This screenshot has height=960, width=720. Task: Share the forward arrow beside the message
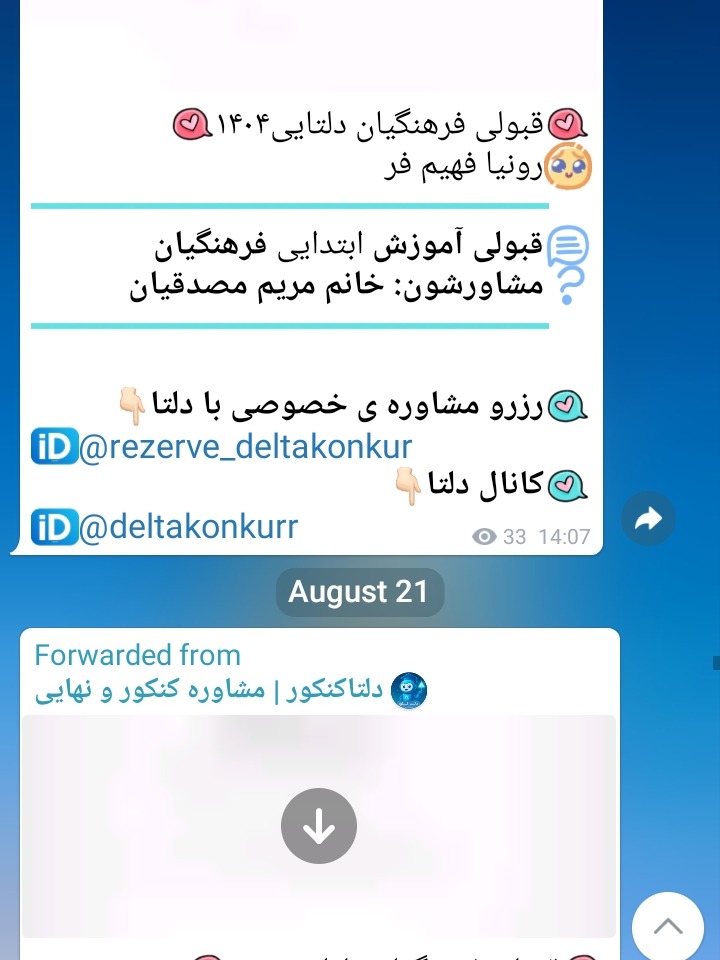click(648, 518)
